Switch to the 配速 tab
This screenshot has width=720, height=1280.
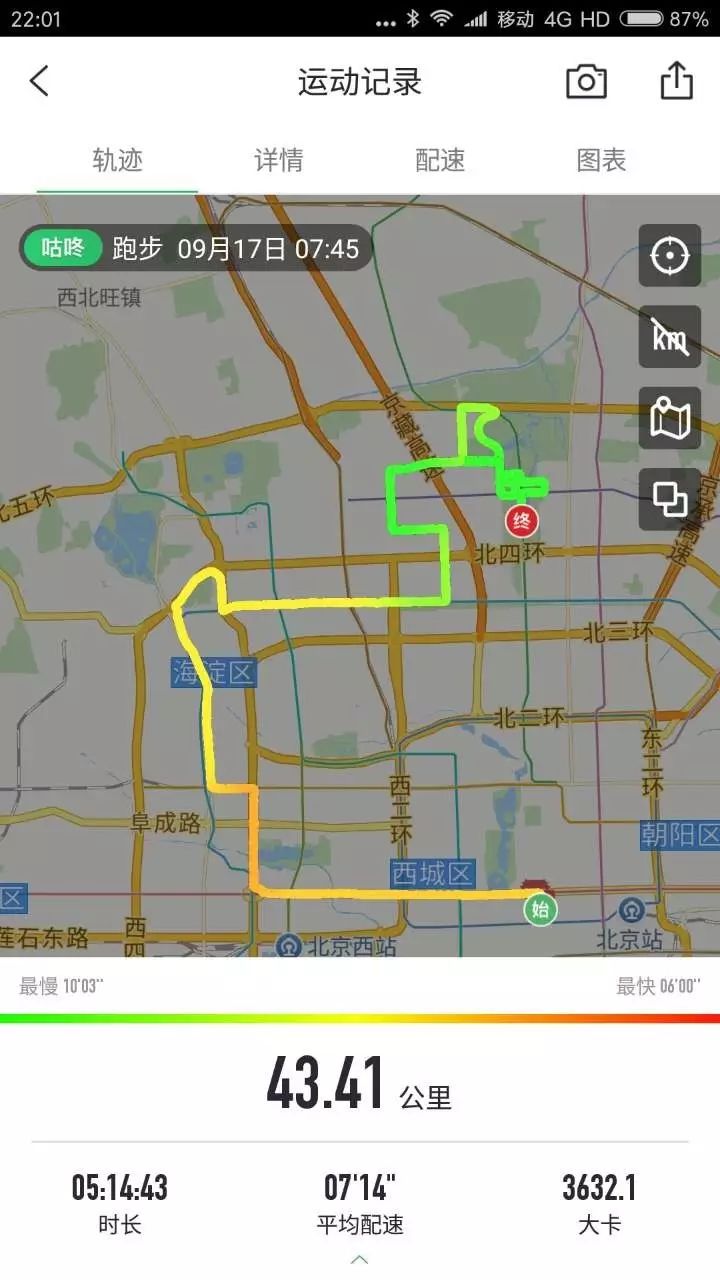(x=440, y=160)
